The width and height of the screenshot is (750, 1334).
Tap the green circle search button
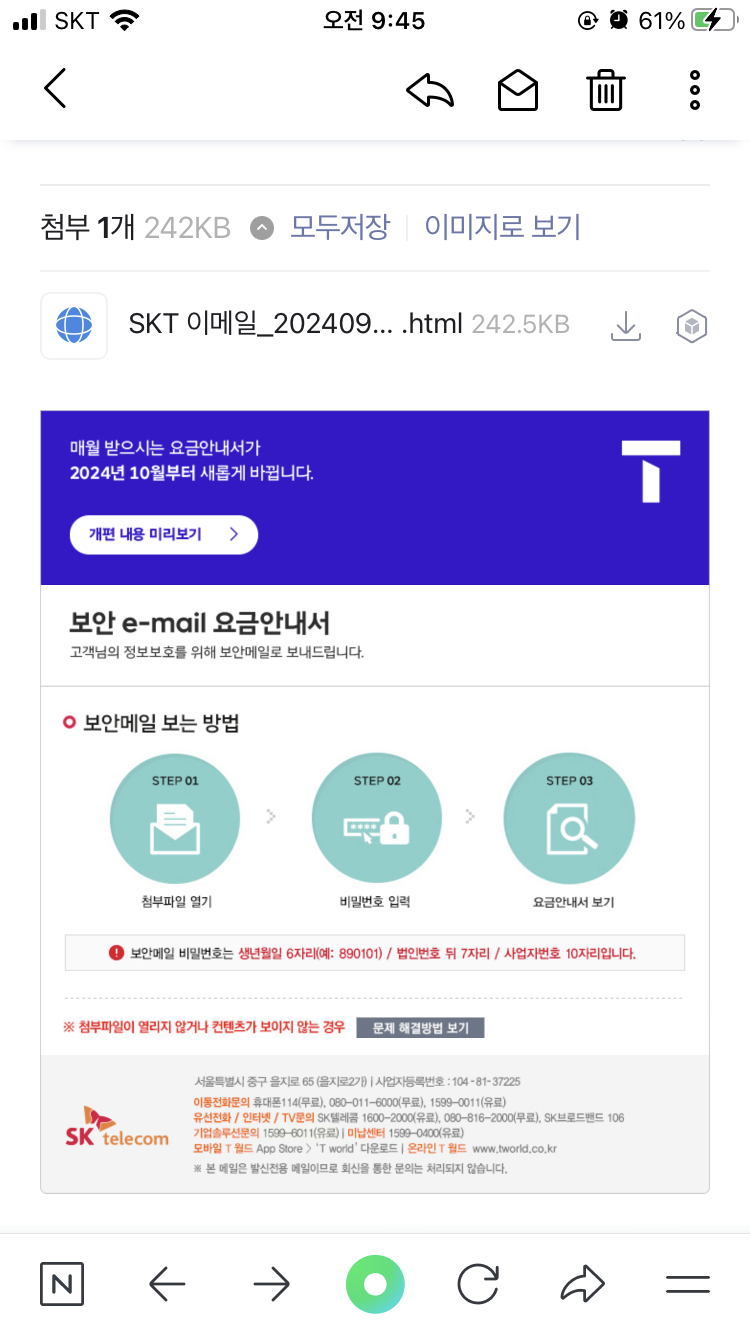[x=375, y=1284]
